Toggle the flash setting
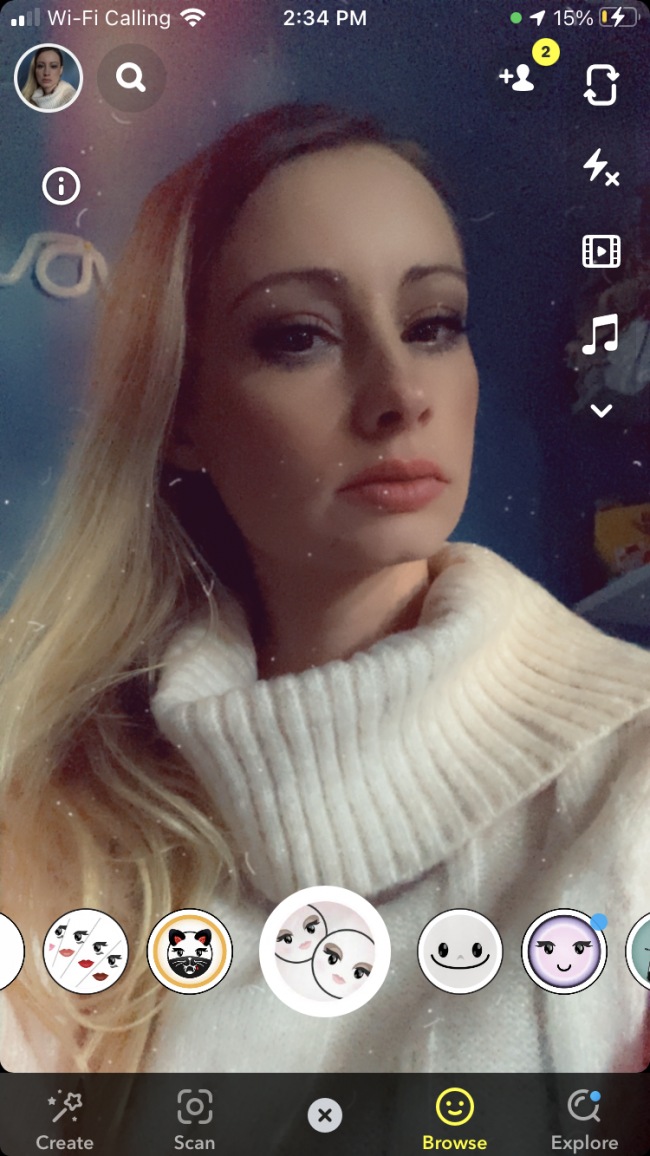 601,167
